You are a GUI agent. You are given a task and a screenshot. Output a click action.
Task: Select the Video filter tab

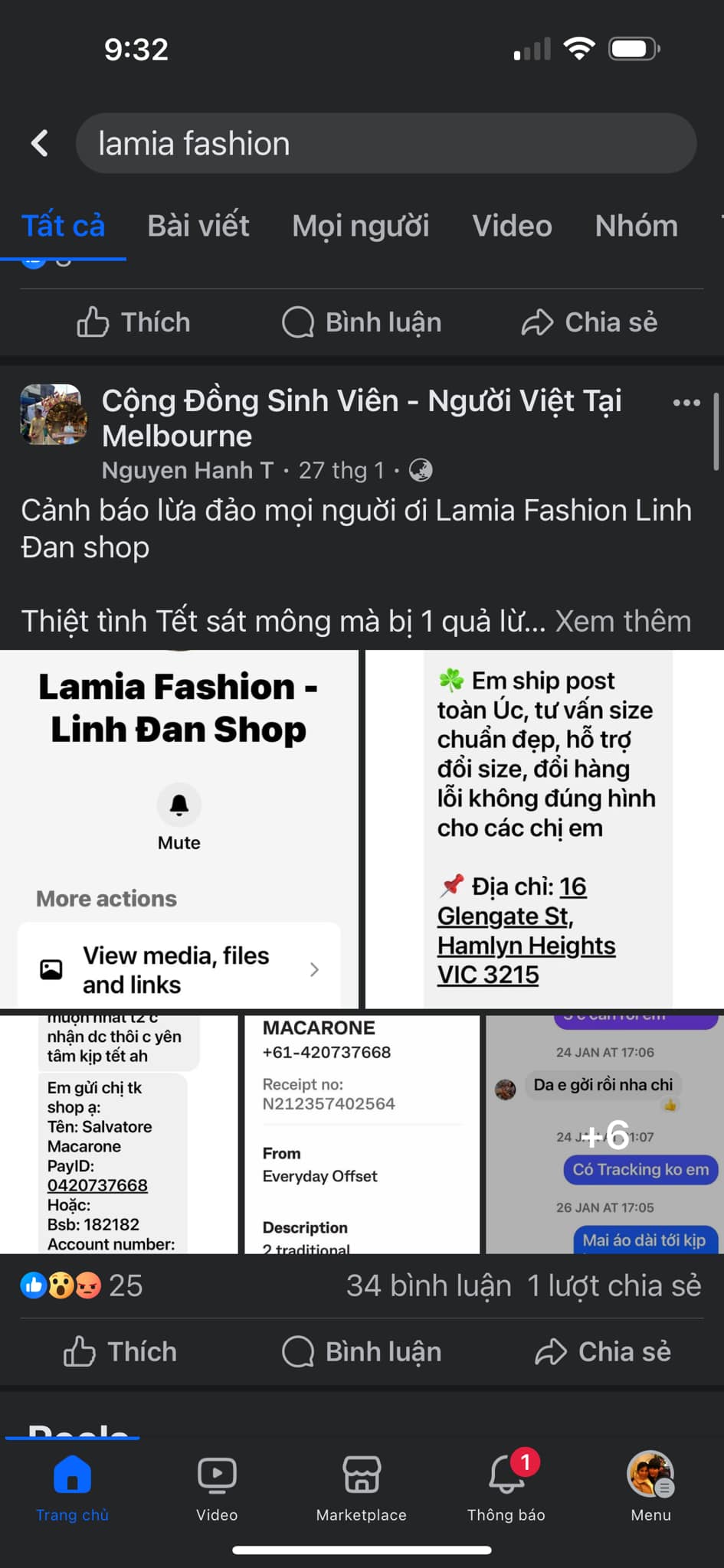click(512, 226)
